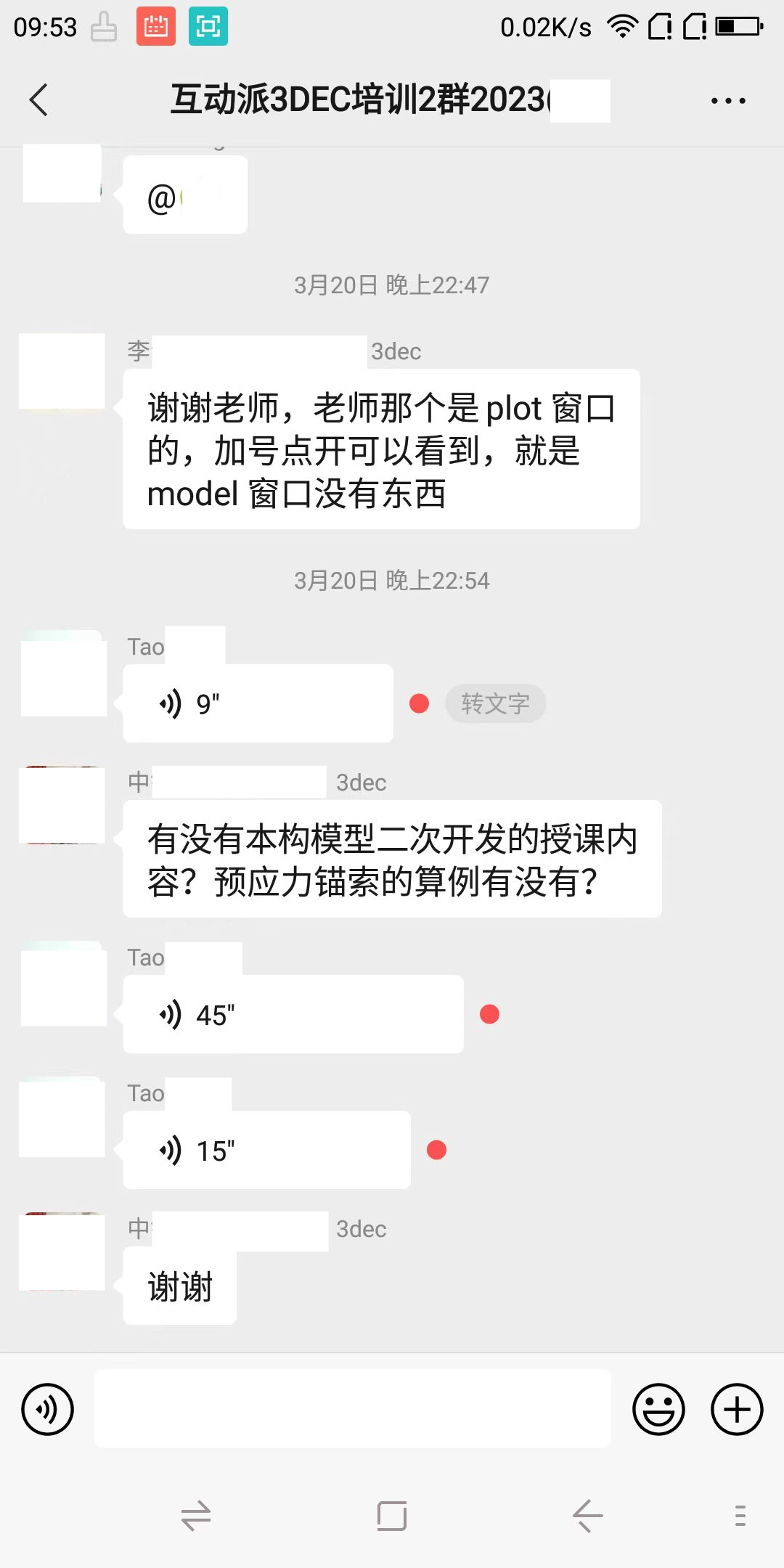The height and width of the screenshot is (1568, 784).
Task: Go back from the group chat
Action: pos(39,99)
